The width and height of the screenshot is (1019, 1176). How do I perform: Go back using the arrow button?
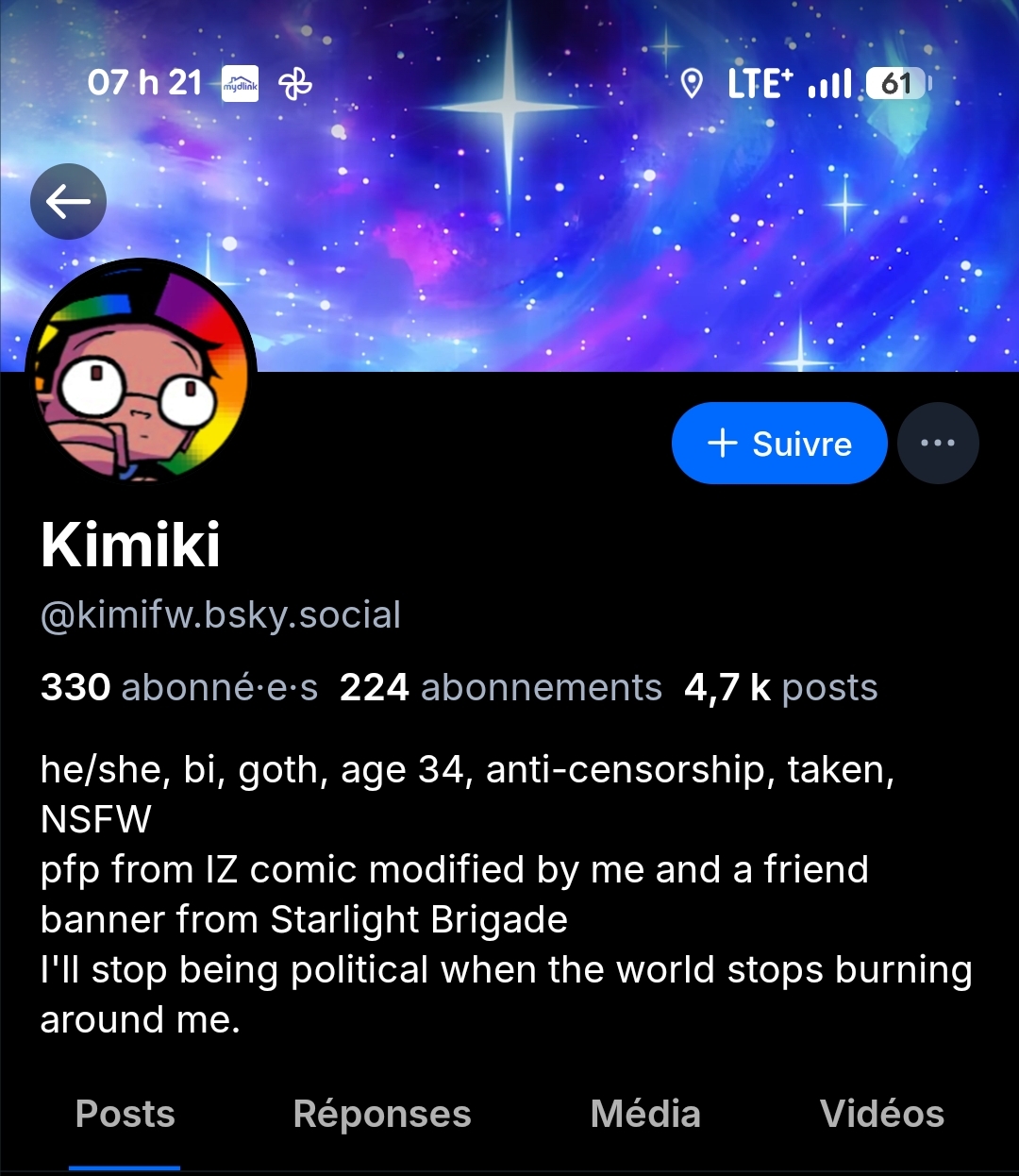point(68,201)
